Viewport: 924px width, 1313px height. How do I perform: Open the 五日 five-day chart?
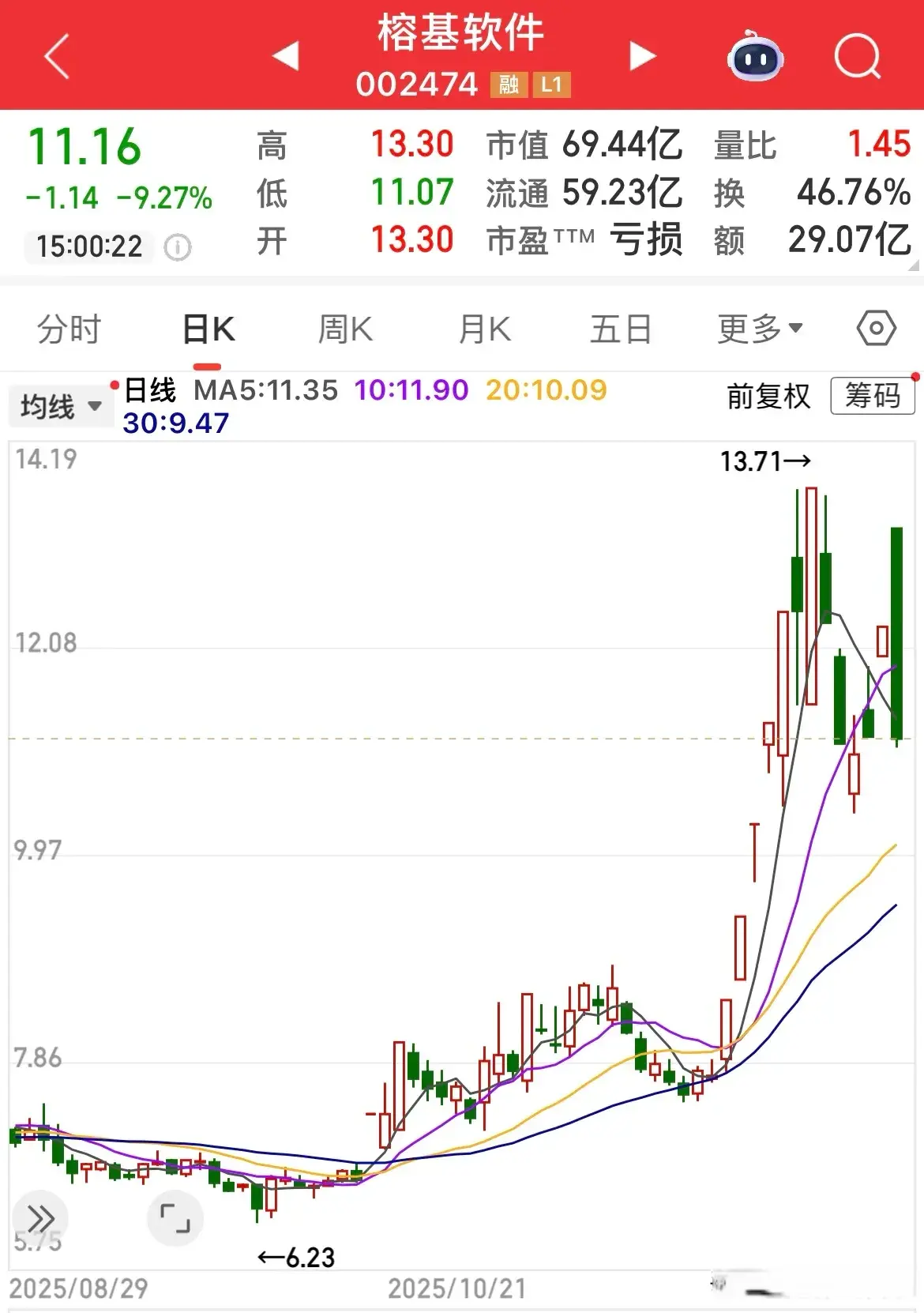click(621, 327)
